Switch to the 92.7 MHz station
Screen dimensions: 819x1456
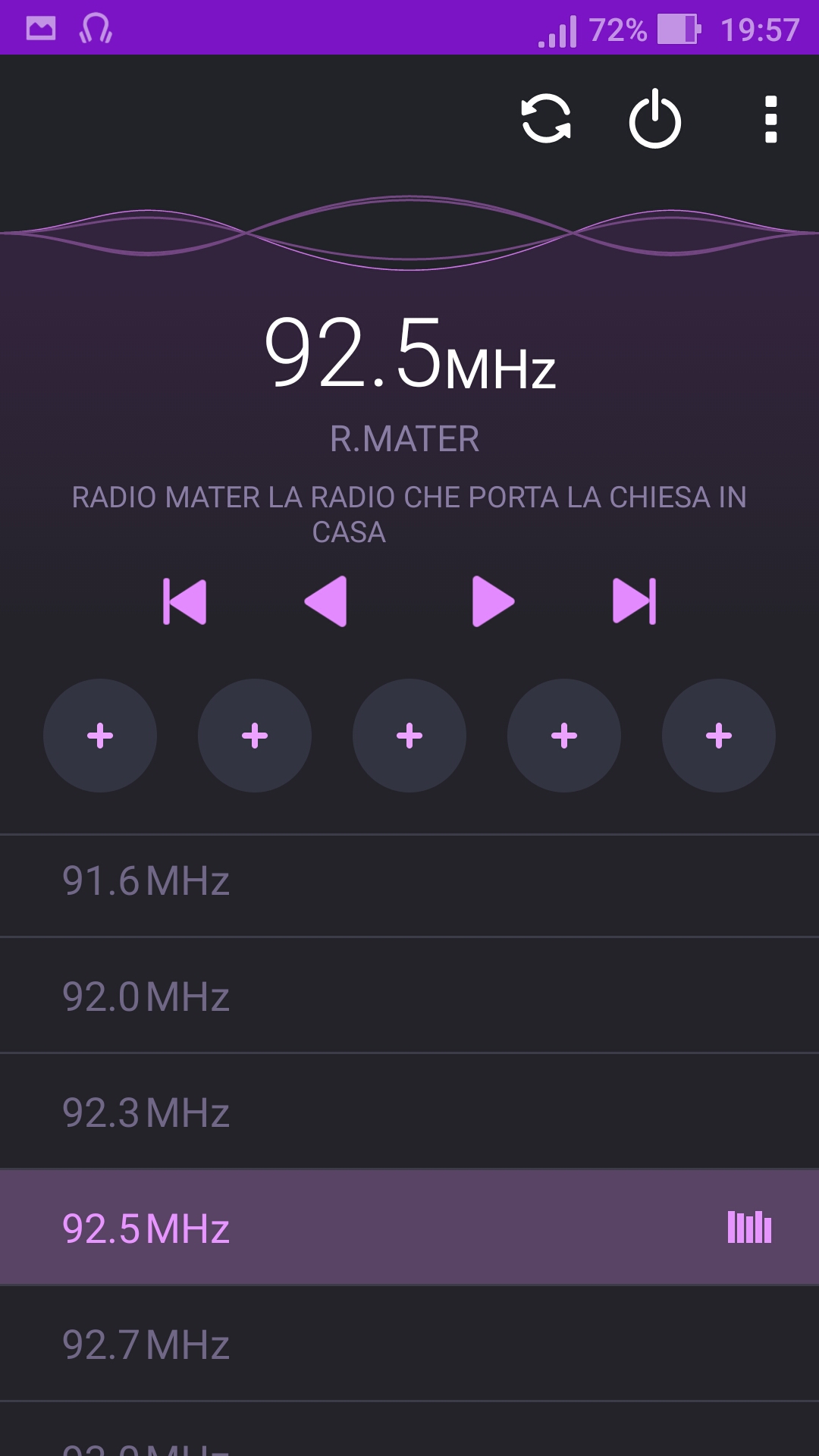pos(409,1343)
